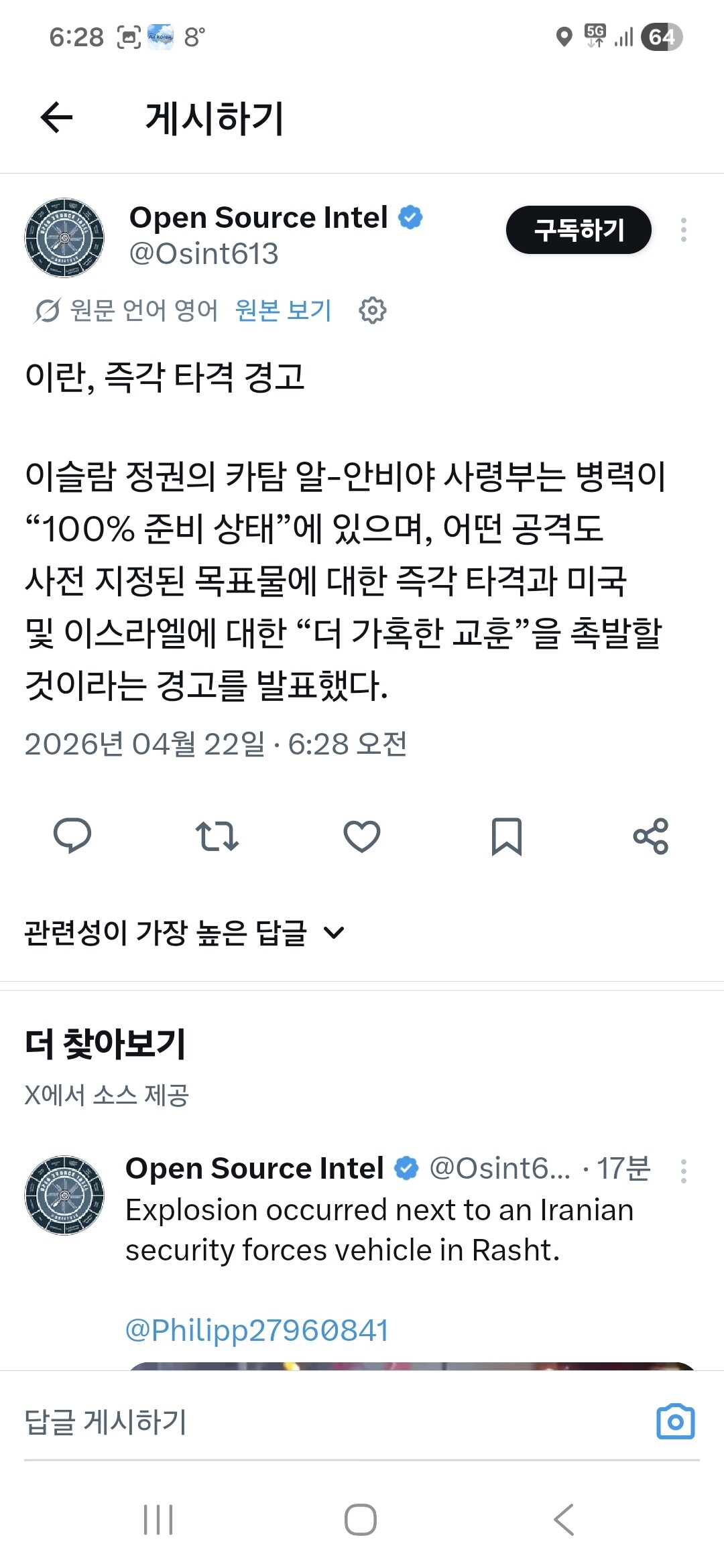724x1568 pixels.
Task: Open the overflow menu of the main post
Action: 683,230
